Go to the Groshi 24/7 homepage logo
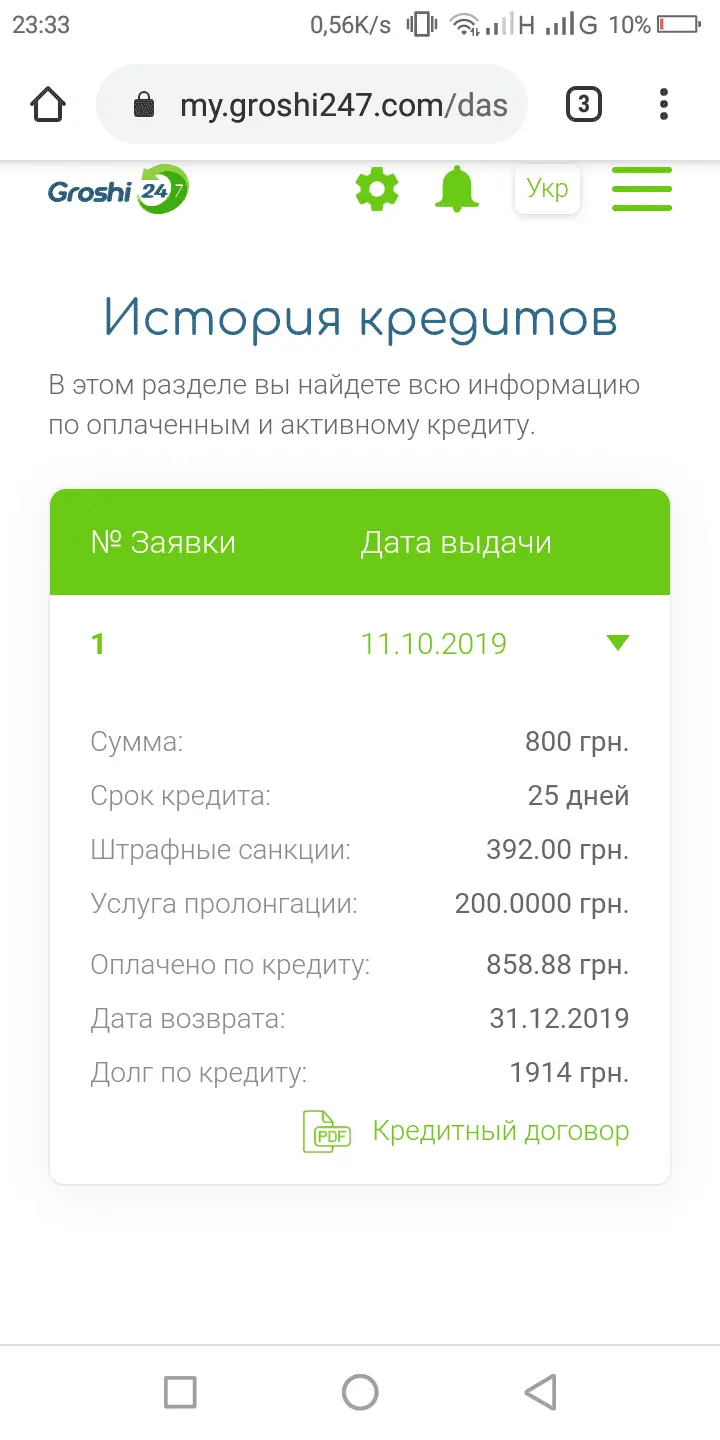The image size is (720, 1440). pos(118,189)
